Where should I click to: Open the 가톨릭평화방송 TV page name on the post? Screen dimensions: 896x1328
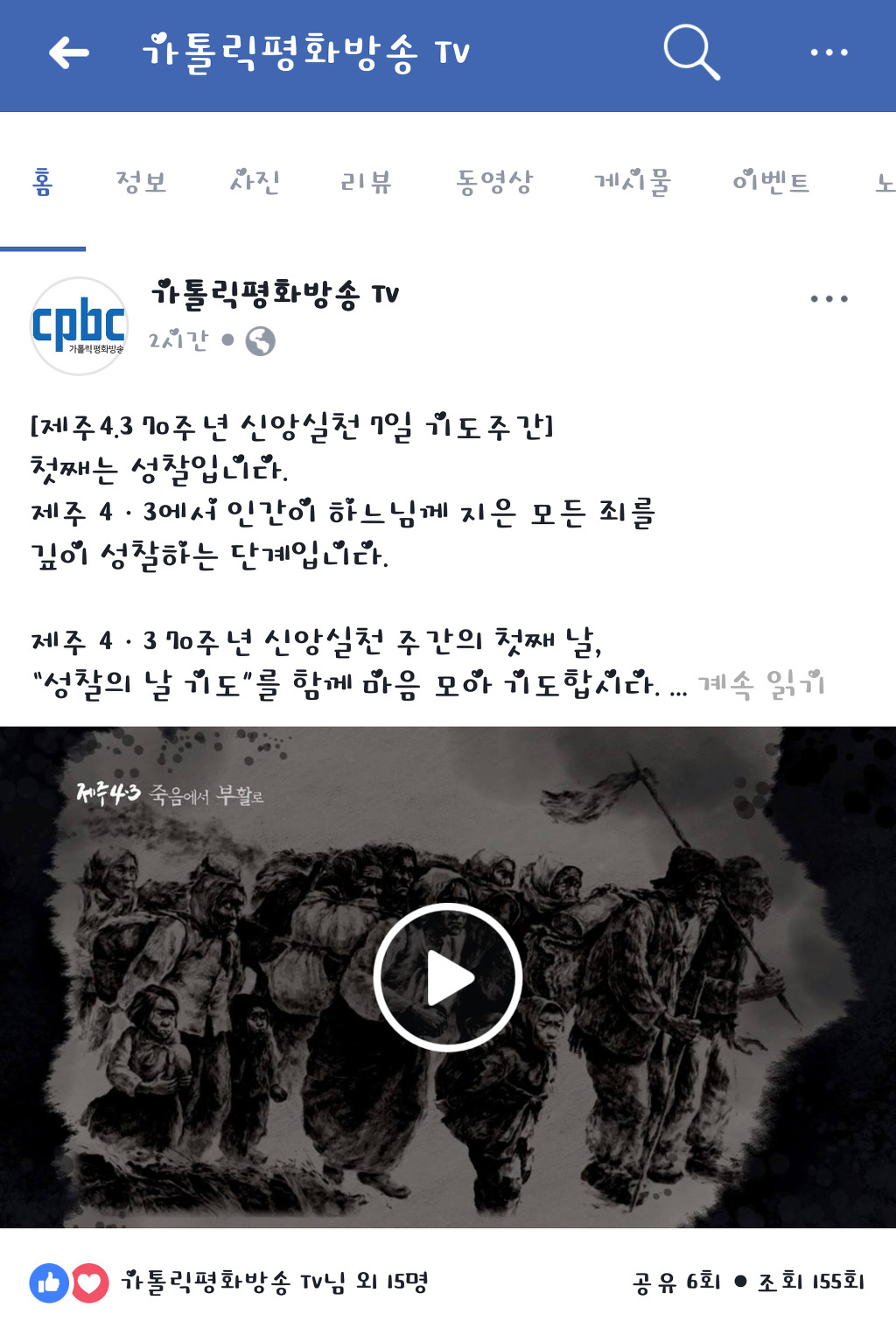(275, 294)
